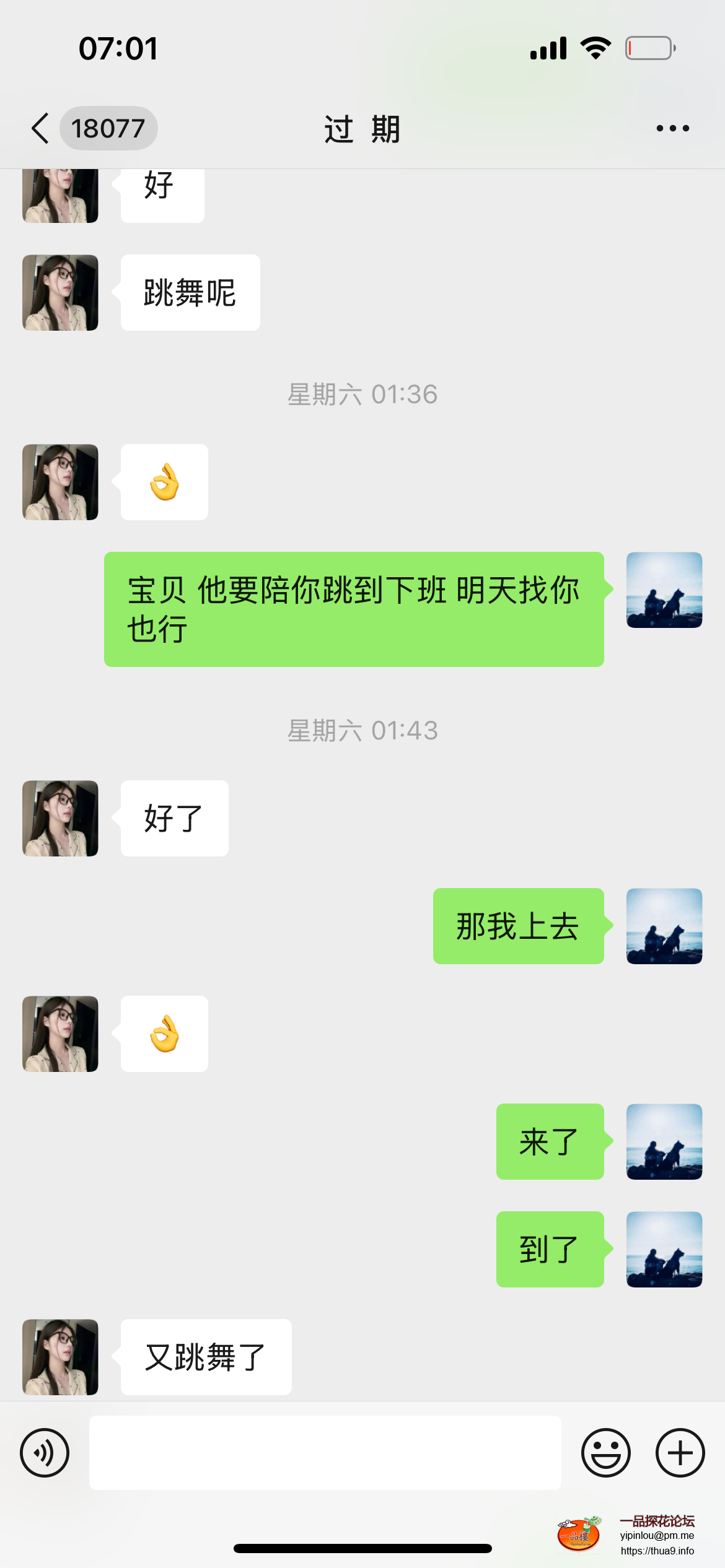Open contact avatar beside "又跳舞了"

pos(60,1356)
